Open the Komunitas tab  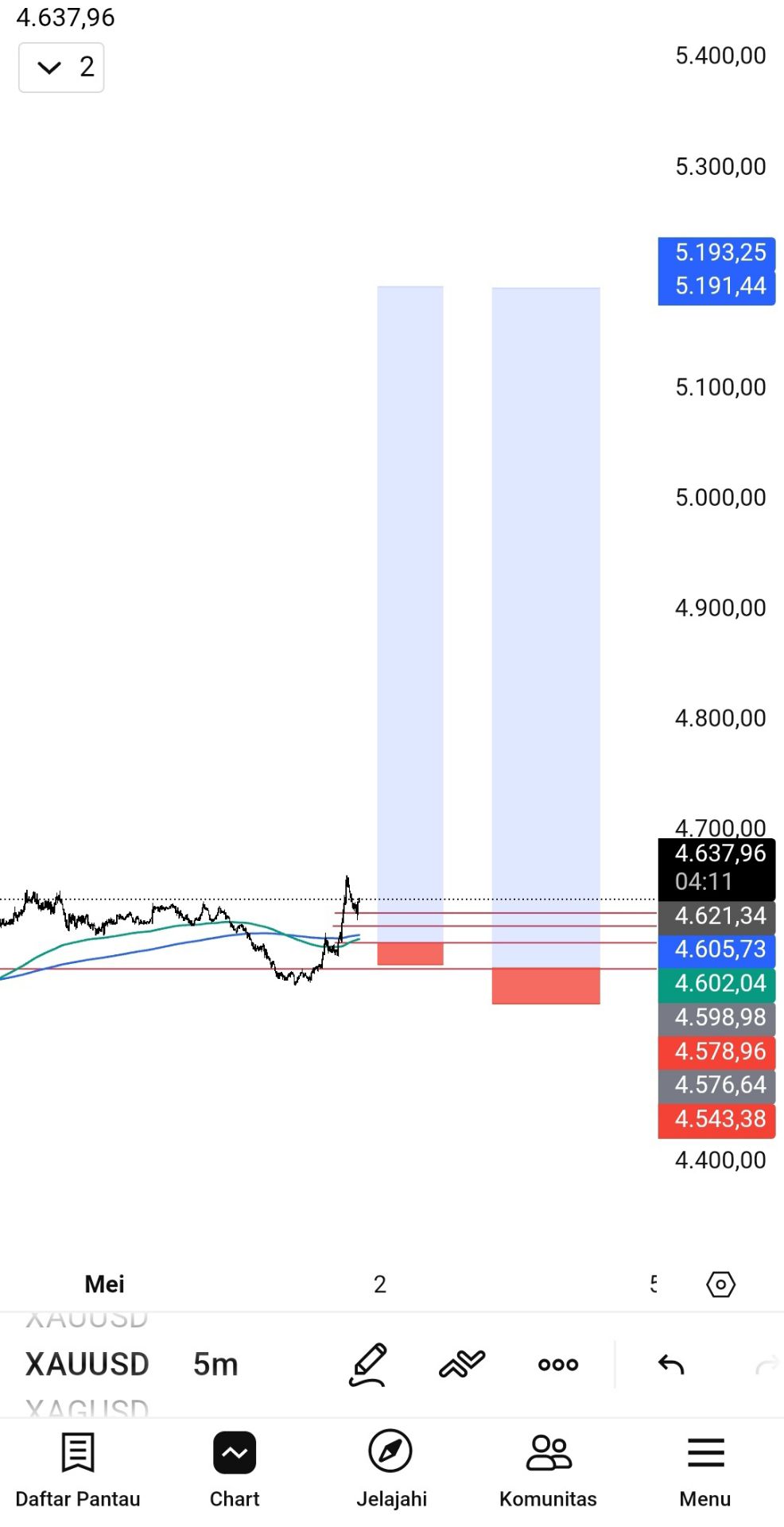(x=548, y=1471)
